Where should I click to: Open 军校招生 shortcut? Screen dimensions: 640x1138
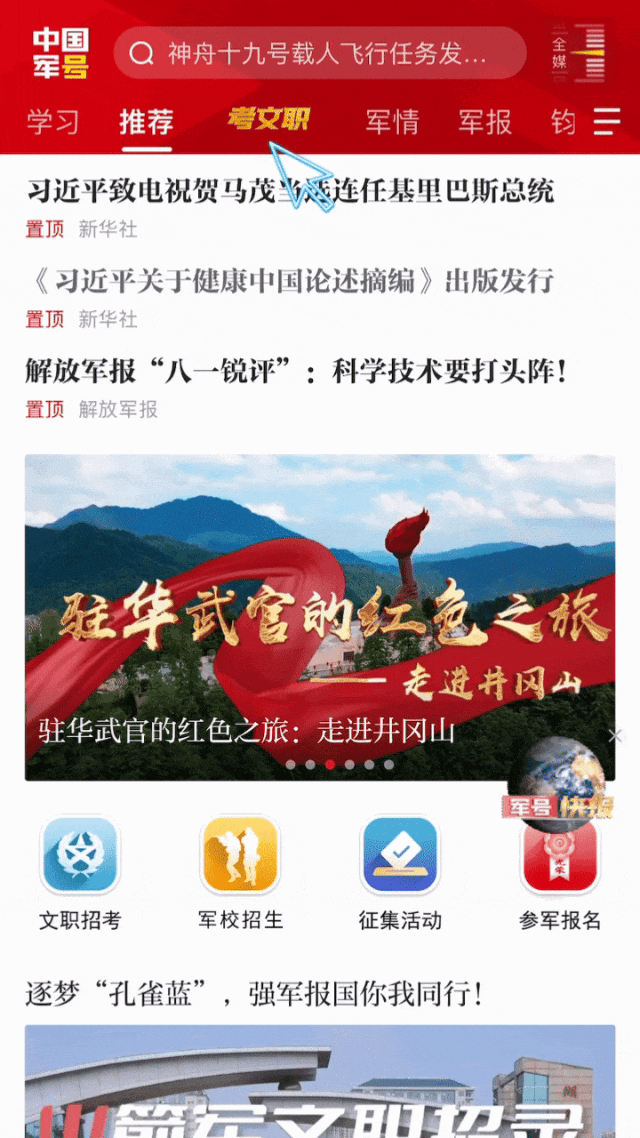pos(240,870)
